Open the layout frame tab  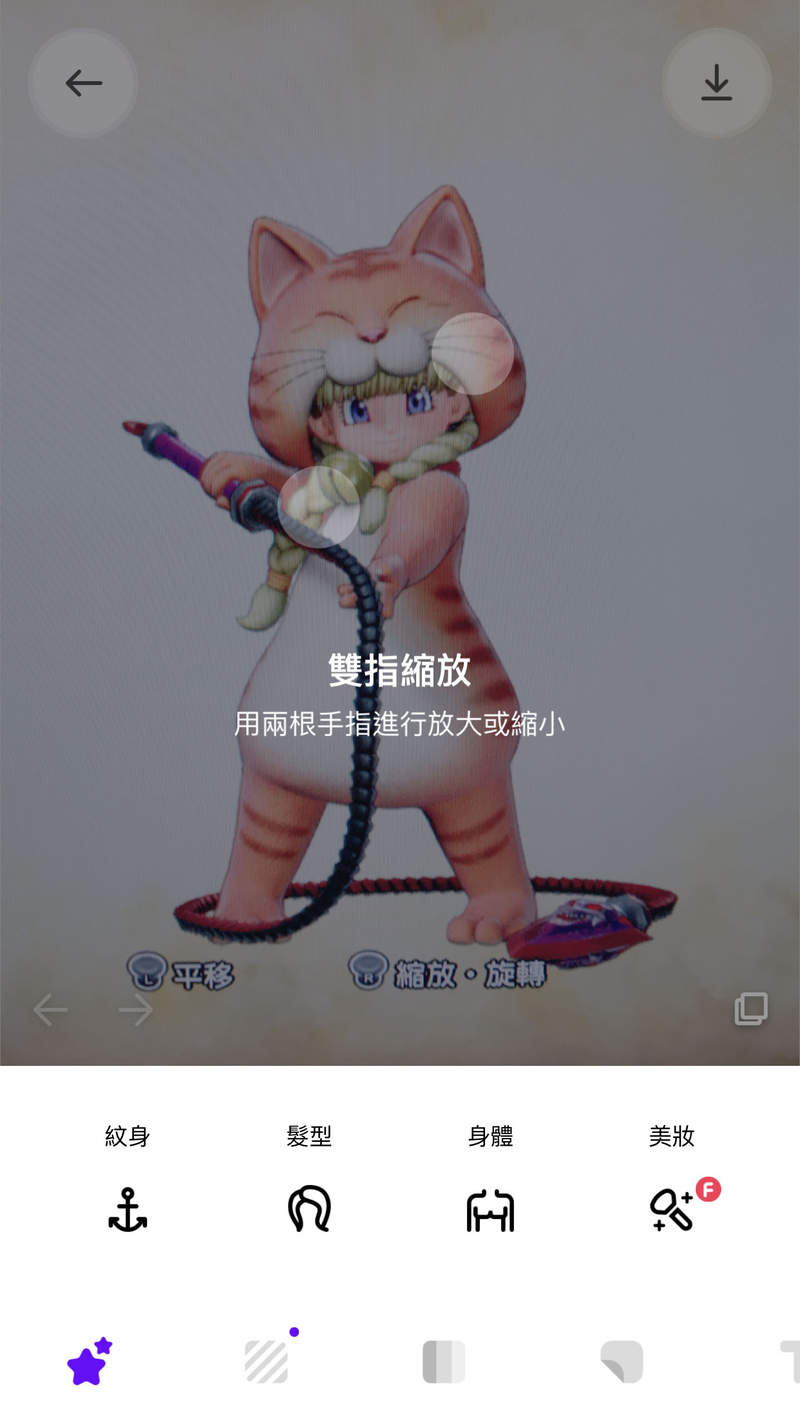pyautogui.click(x=444, y=1362)
